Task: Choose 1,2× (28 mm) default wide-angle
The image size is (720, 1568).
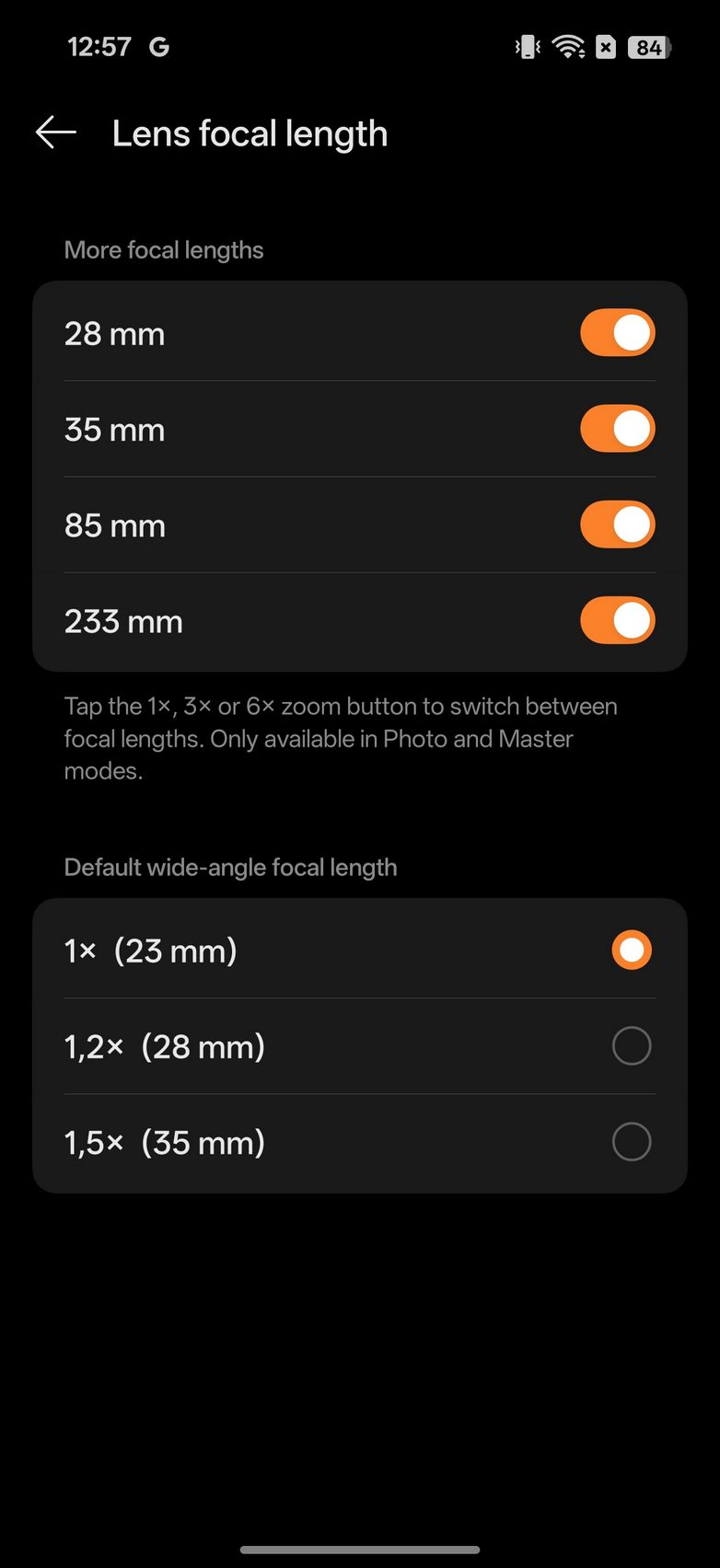Action: [631, 1046]
